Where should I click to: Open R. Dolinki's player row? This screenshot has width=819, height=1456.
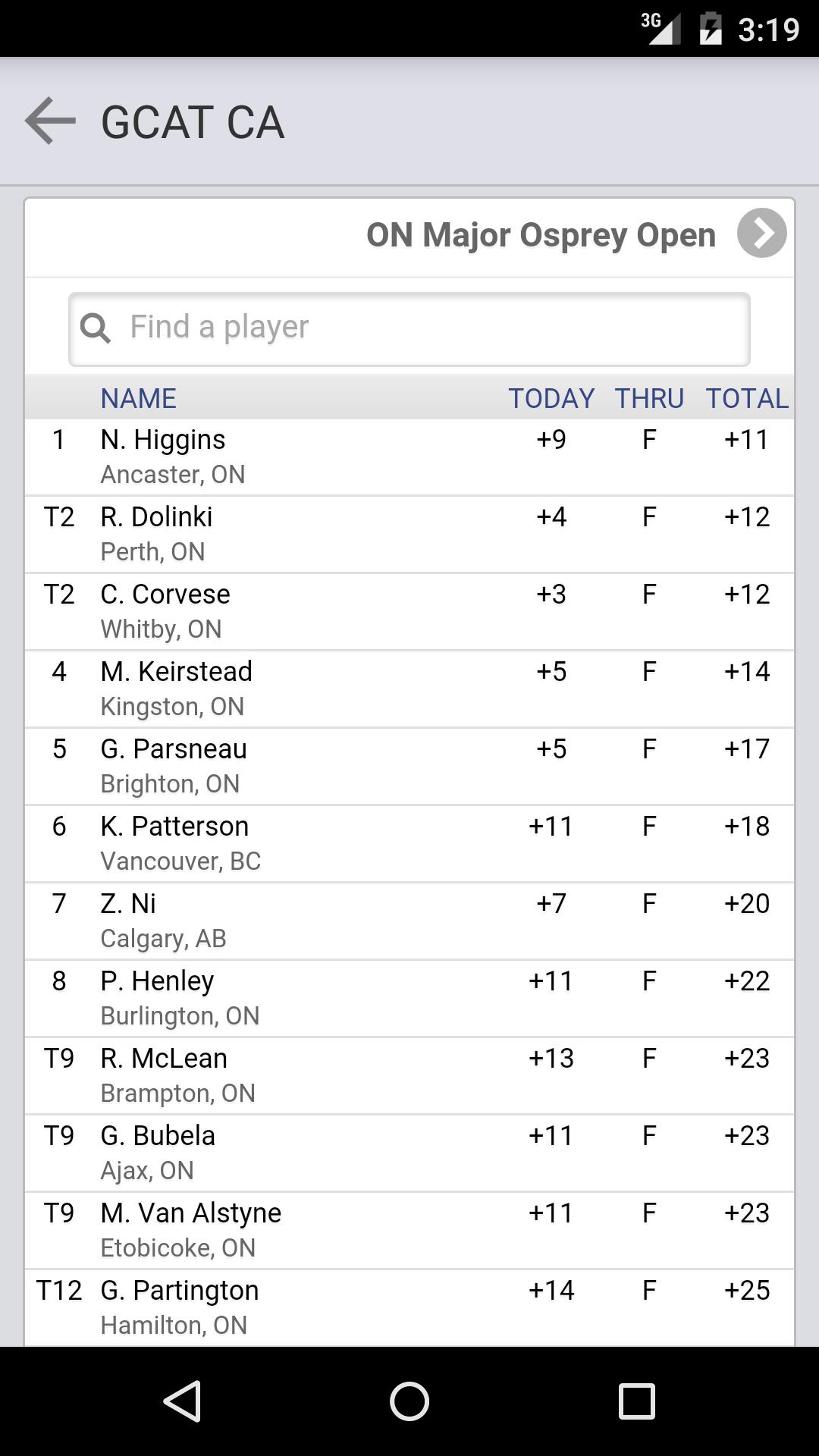pyautogui.click(x=409, y=535)
